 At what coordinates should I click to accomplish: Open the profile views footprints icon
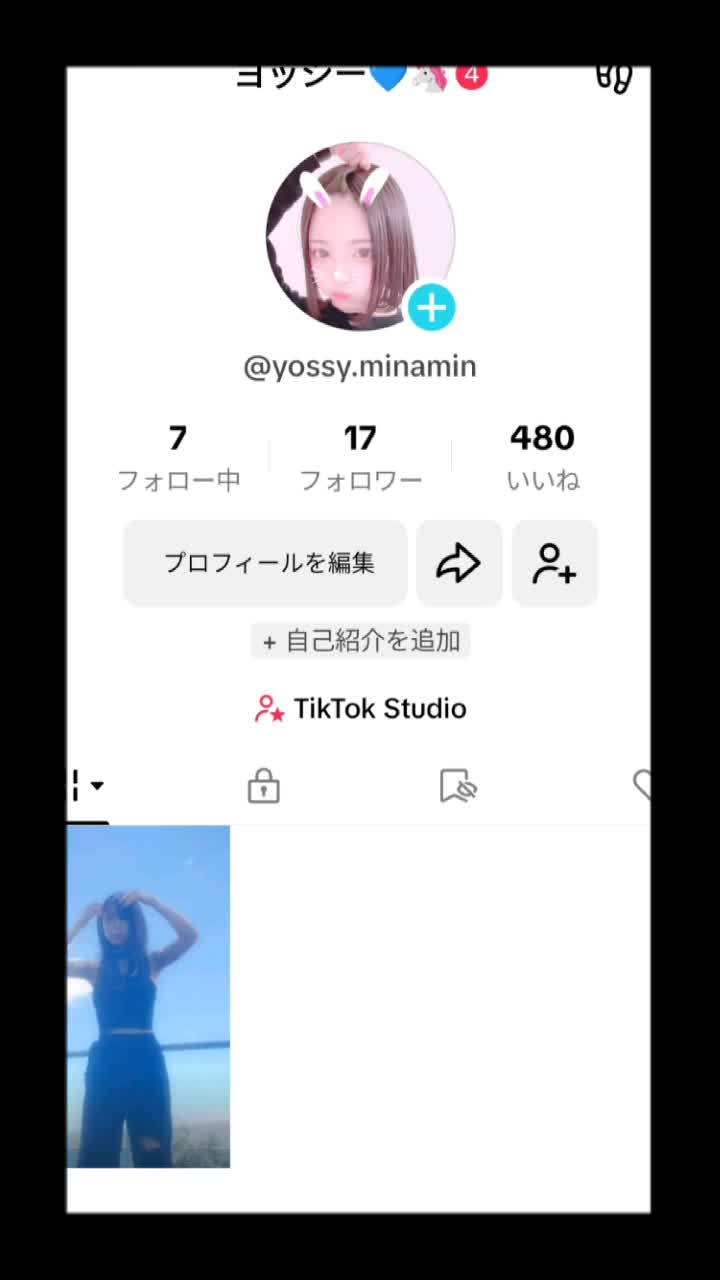click(614, 77)
